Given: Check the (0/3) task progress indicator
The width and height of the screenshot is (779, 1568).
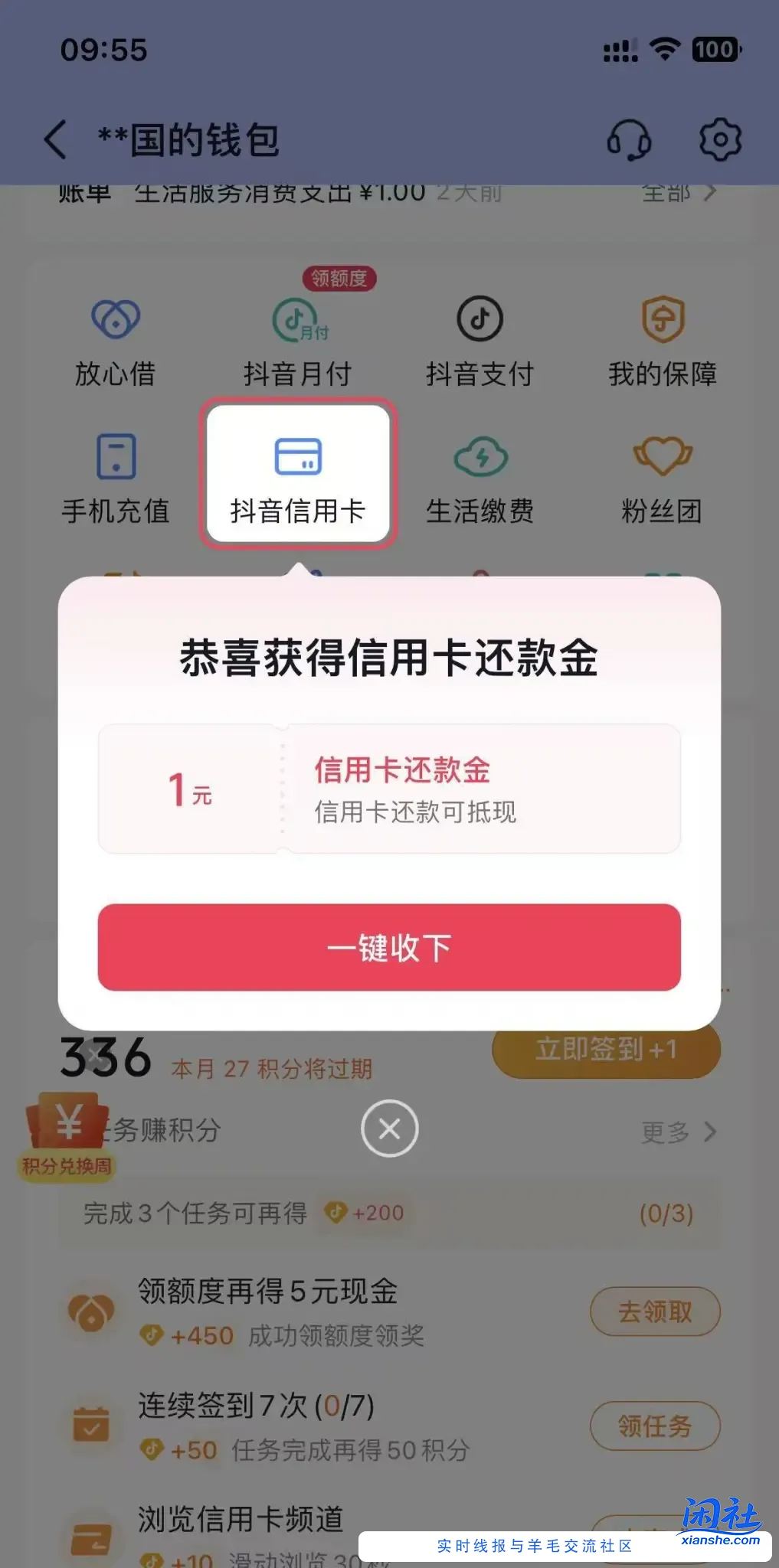Looking at the screenshot, I should [x=666, y=1214].
